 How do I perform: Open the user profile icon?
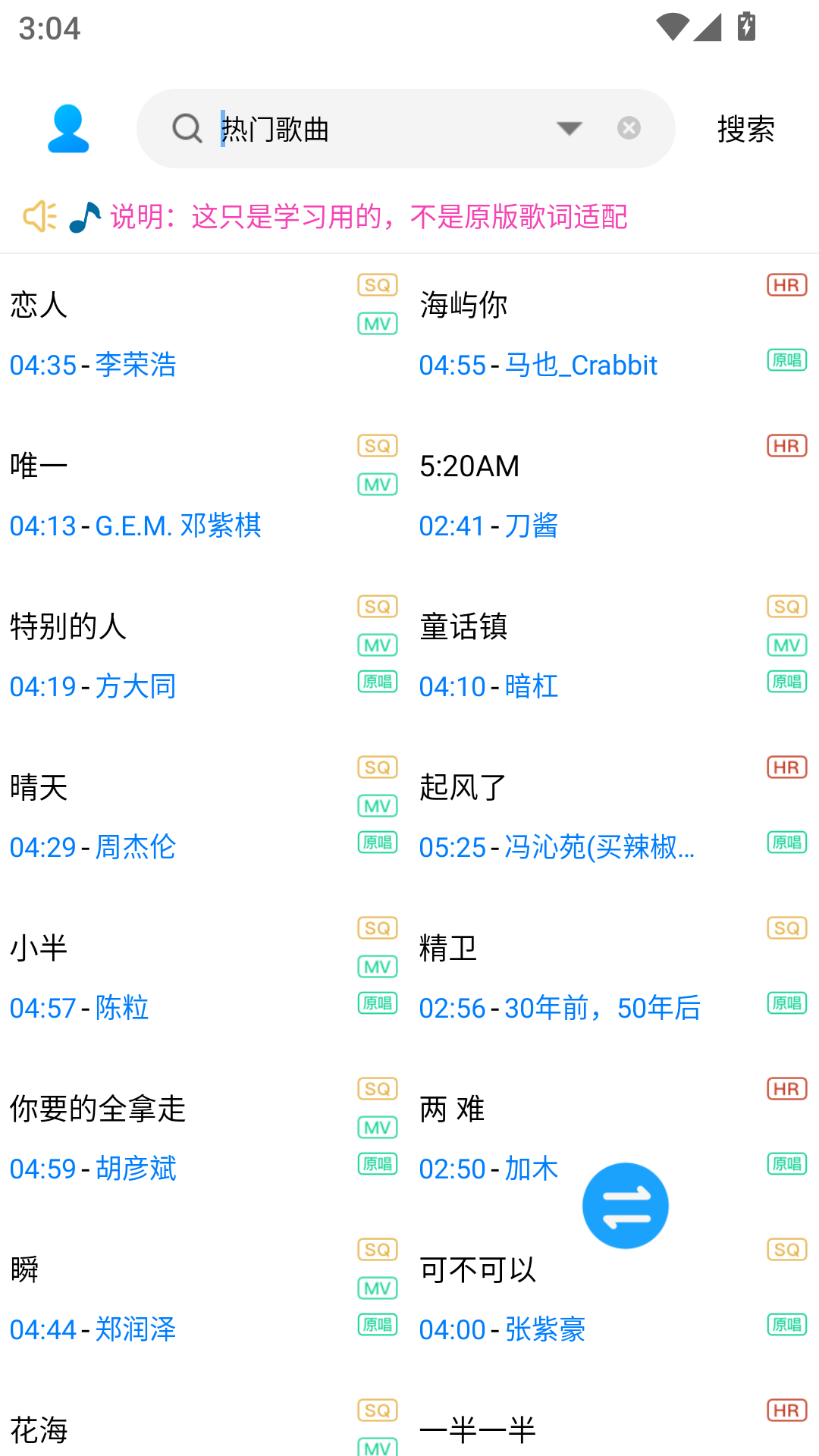click(68, 128)
